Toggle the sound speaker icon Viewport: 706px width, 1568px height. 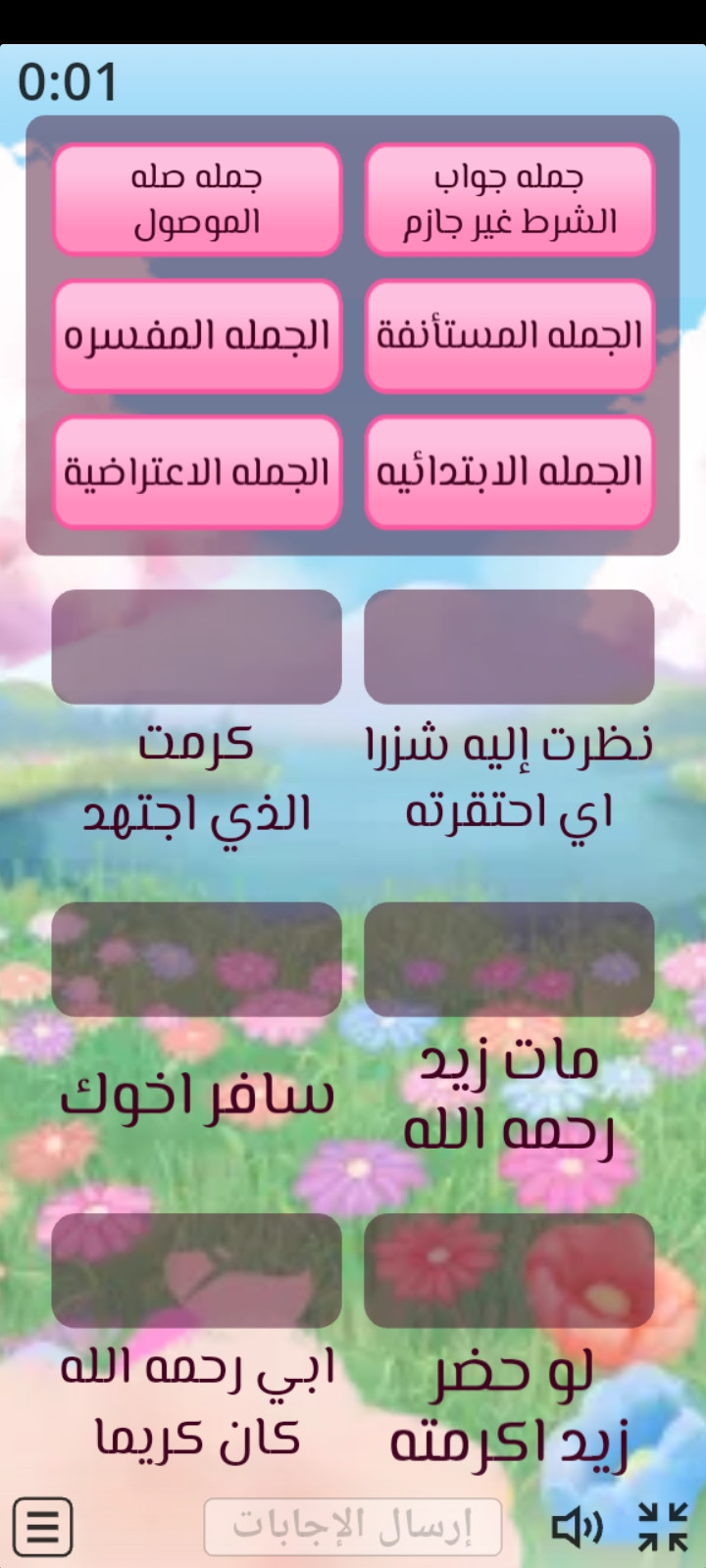[x=577, y=1527]
